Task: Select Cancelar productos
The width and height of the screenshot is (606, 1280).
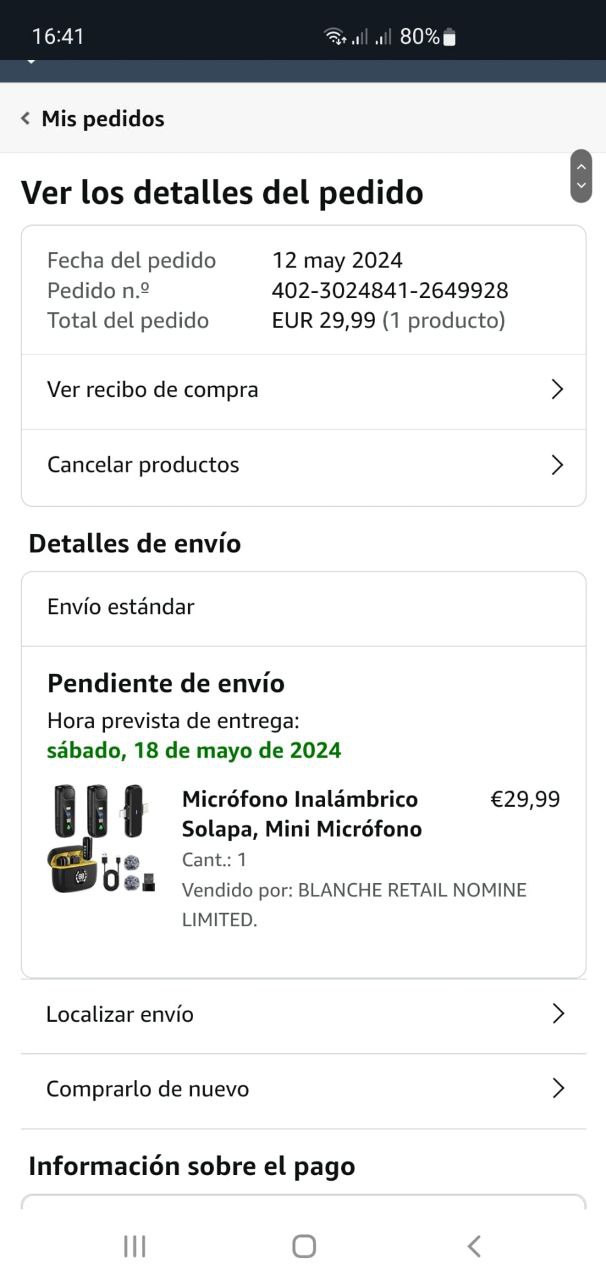Action: 303,465
